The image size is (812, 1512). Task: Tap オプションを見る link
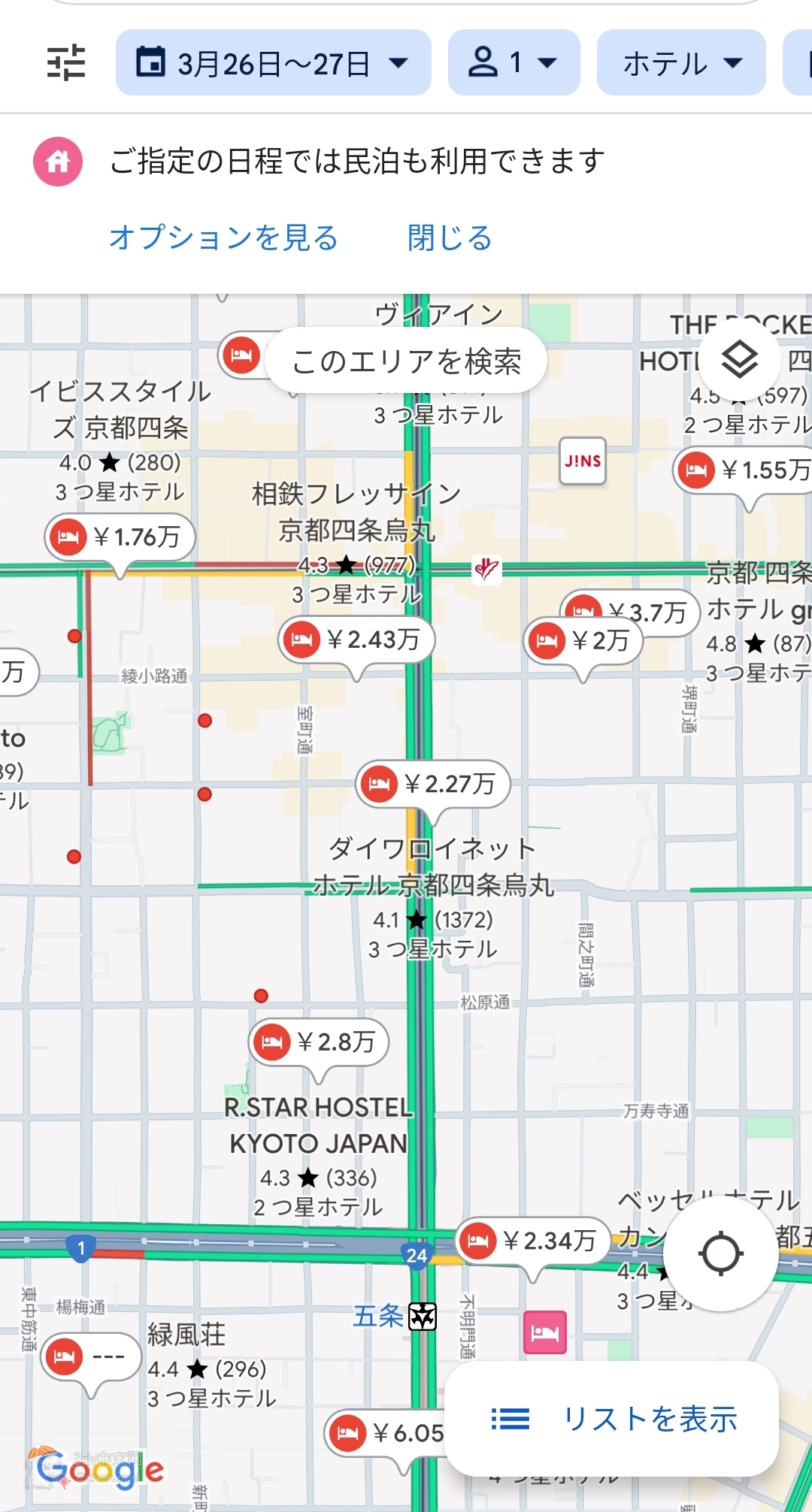click(x=223, y=237)
